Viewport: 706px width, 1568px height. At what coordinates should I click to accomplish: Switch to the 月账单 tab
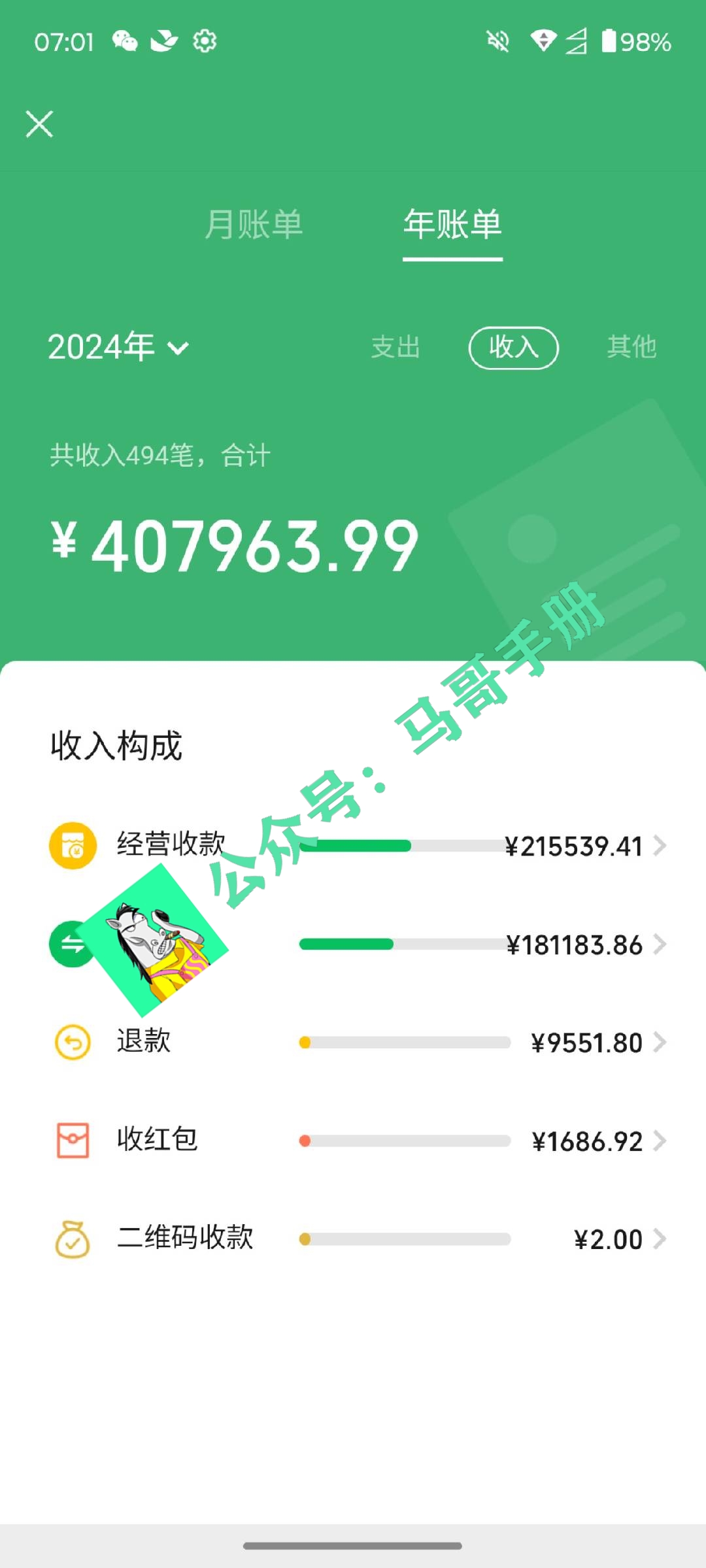click(254, 224)
